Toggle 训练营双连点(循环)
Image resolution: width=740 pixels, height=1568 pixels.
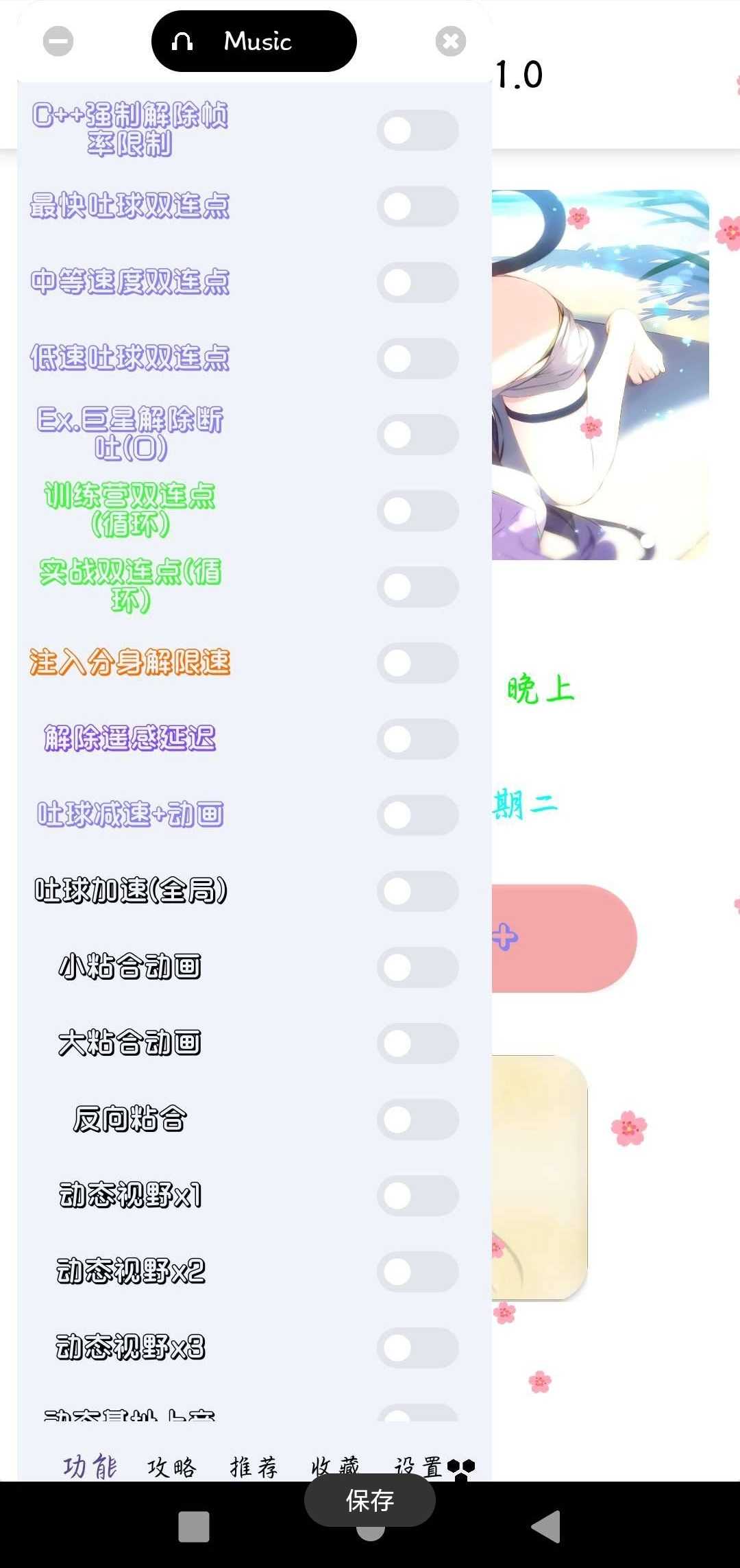[417, 511]
